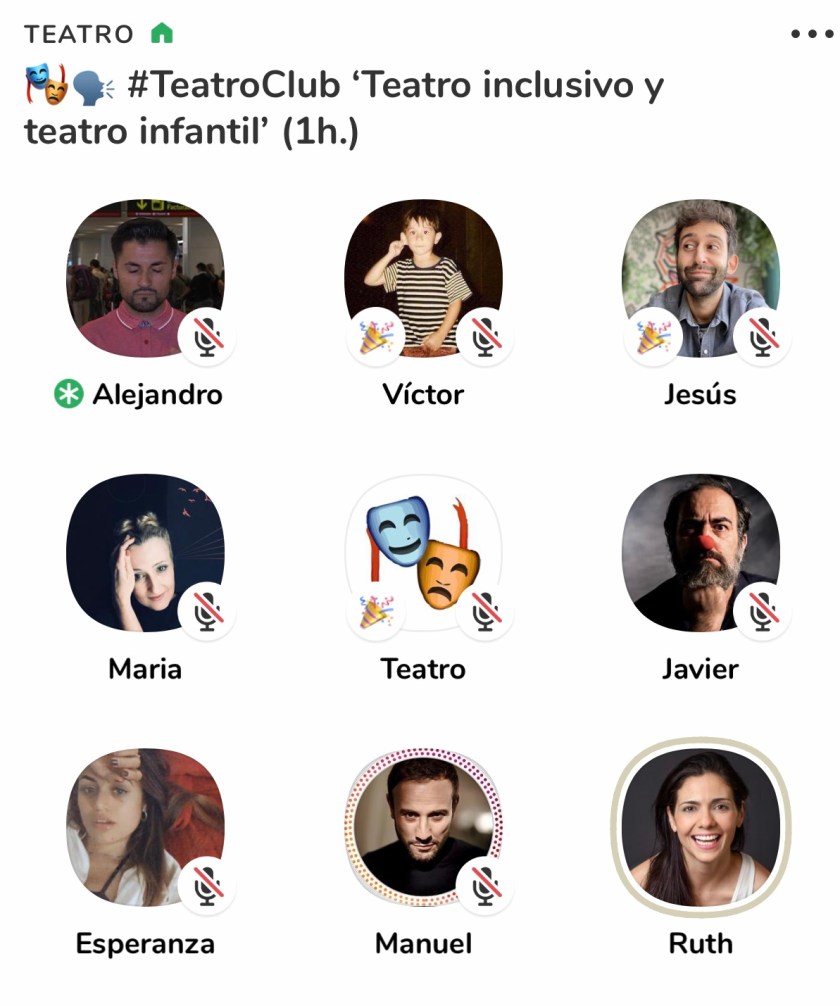The width and height of the screenshot is (840, 1006).
Task: Tap Manuel's avatar
Action: click(423, 827)
